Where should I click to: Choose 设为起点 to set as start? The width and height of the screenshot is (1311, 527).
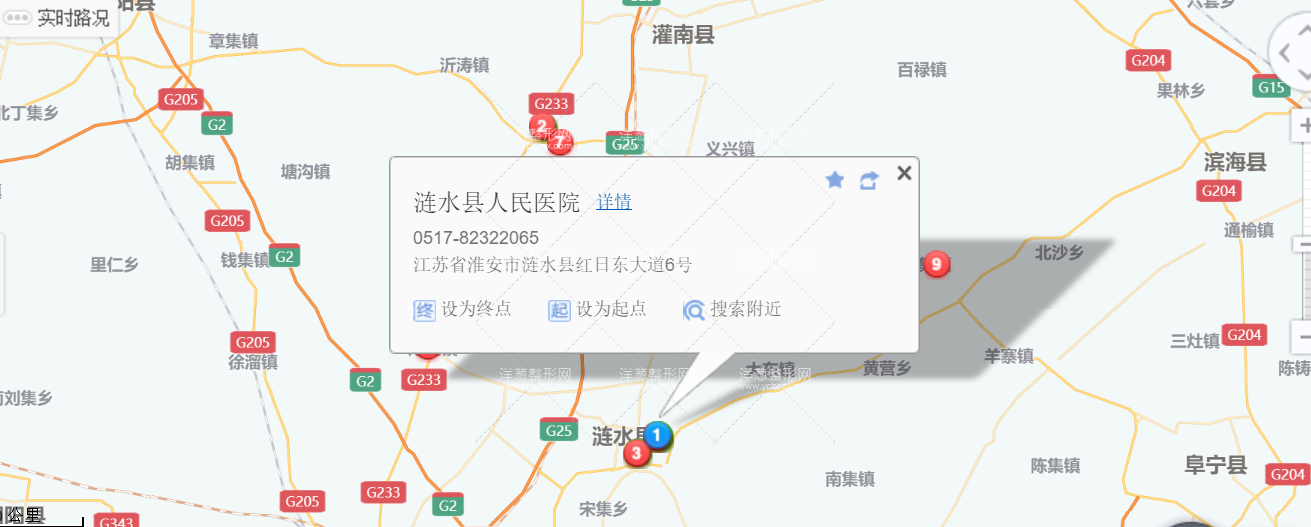pyautogui.click(x=597, y=309)
